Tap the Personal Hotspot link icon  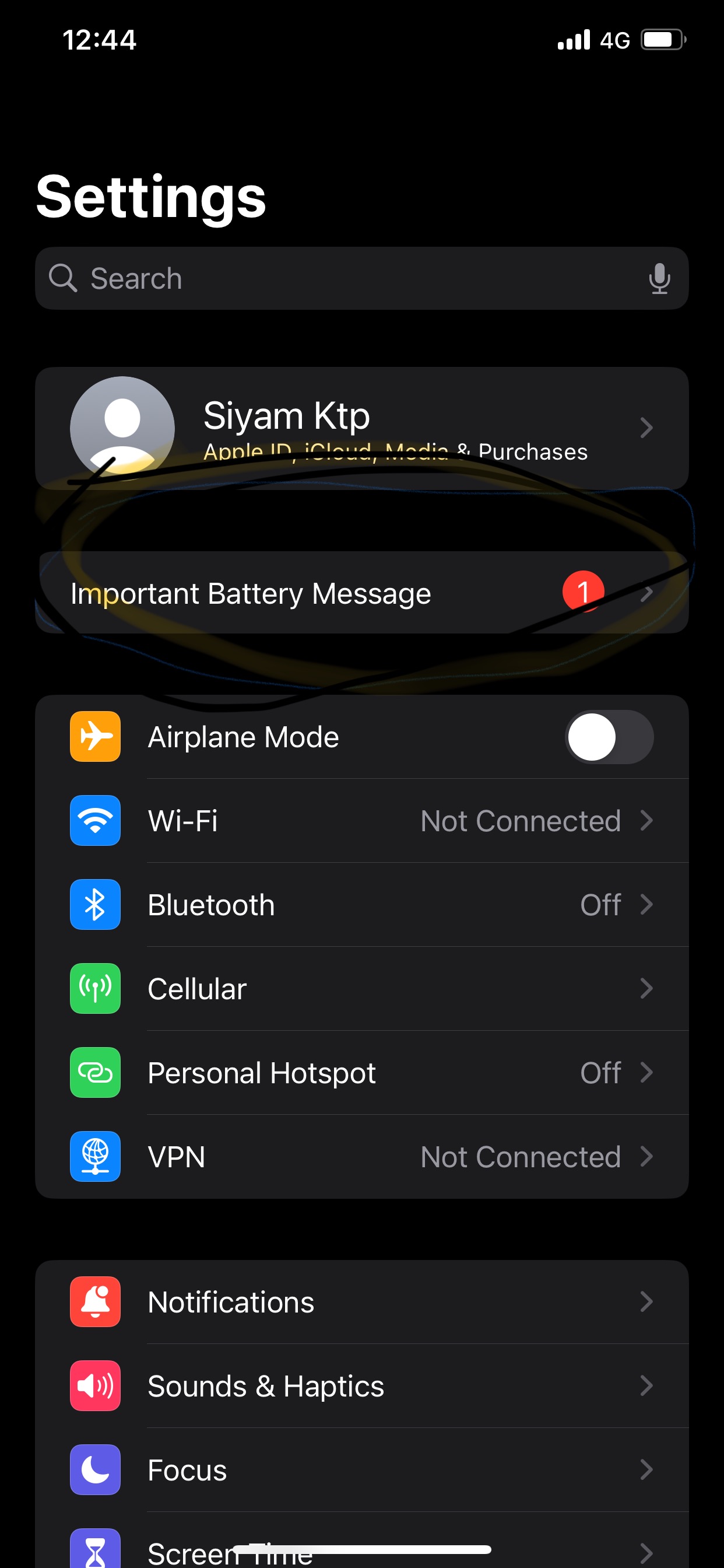tap(95, 1073)
